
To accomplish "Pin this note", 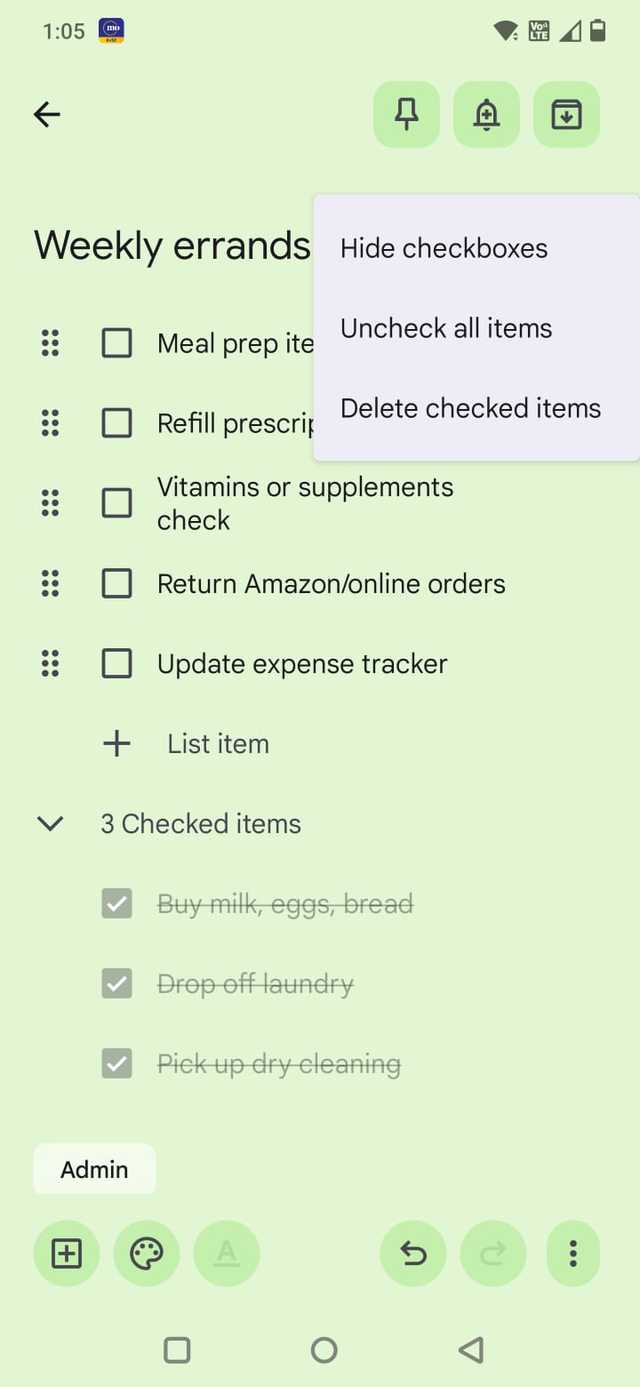I will coord(406,115).
